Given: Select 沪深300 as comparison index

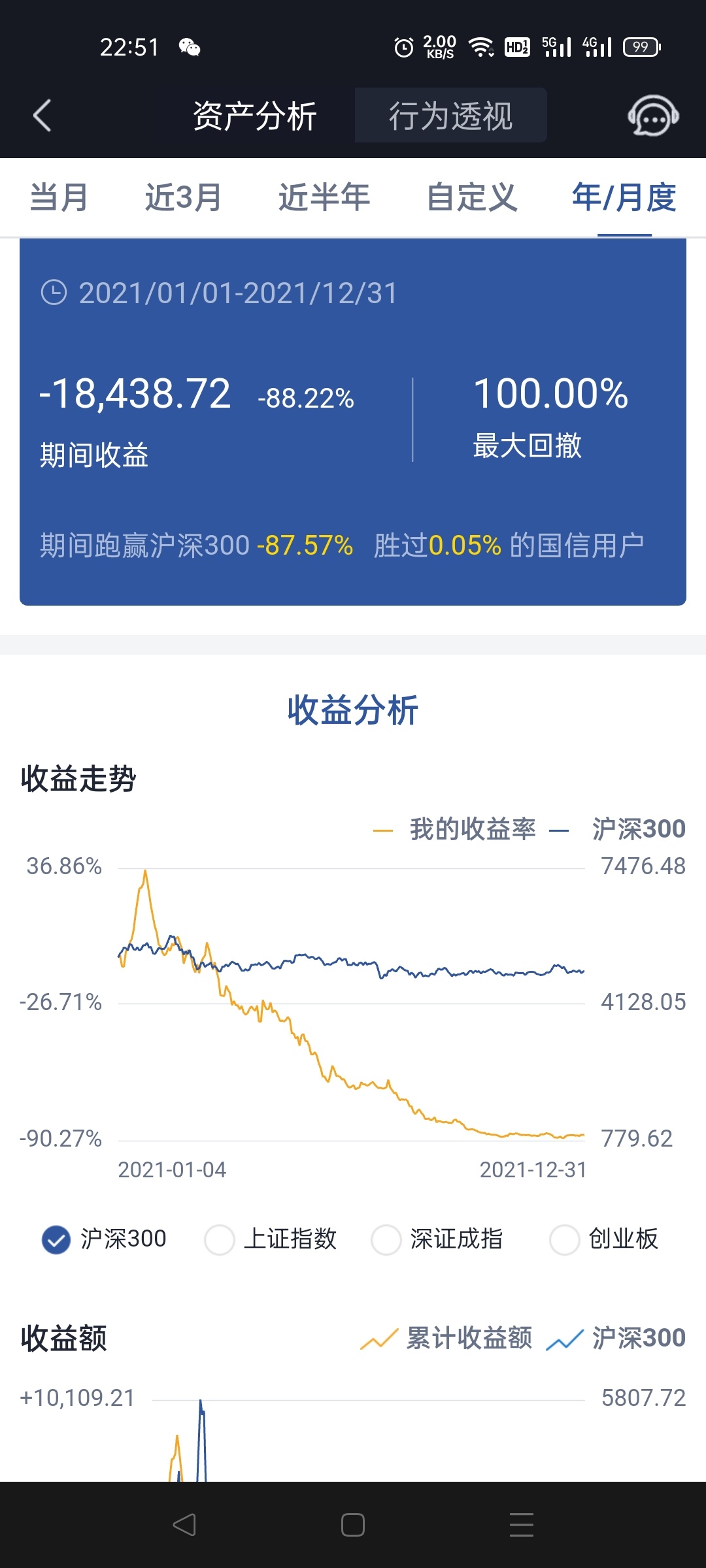Looking at the screenshot, I should pyautogui.click(x=105, y=1239).
